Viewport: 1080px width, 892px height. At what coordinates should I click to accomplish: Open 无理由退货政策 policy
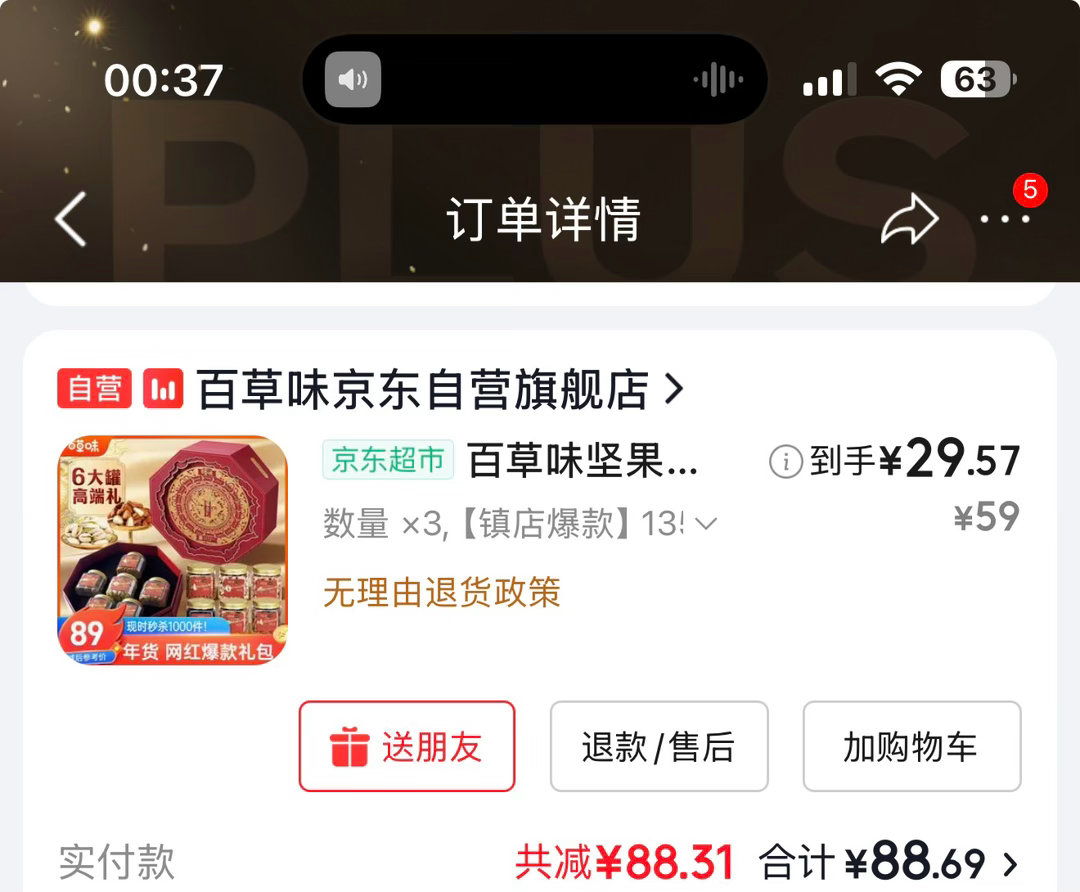441,592
